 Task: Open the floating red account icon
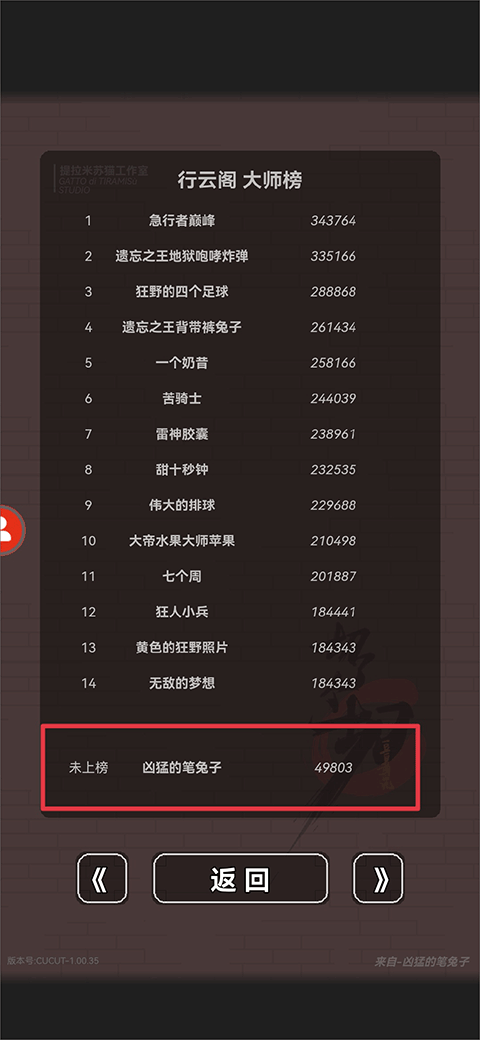point(9,530)
